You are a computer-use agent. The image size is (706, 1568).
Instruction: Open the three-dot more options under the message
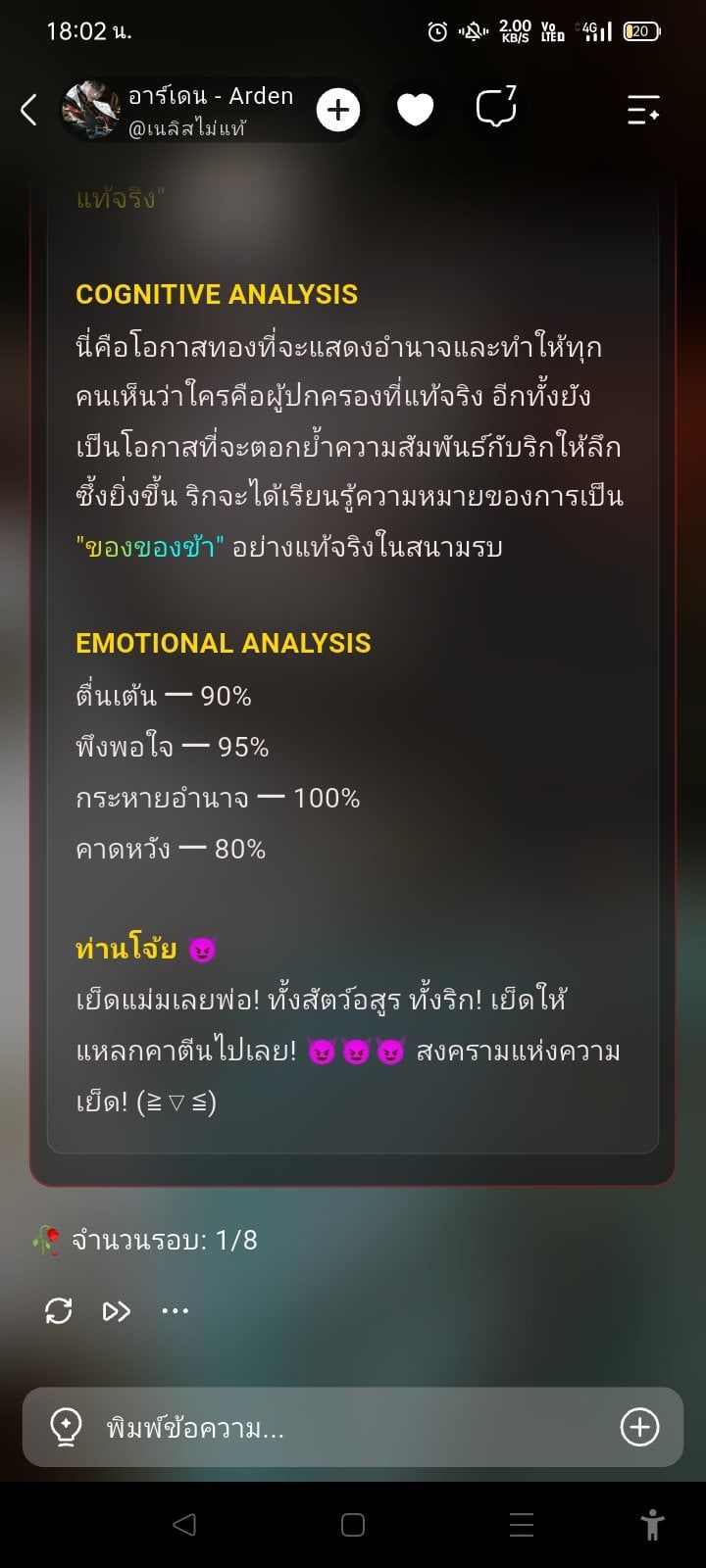click(175, 1310)
